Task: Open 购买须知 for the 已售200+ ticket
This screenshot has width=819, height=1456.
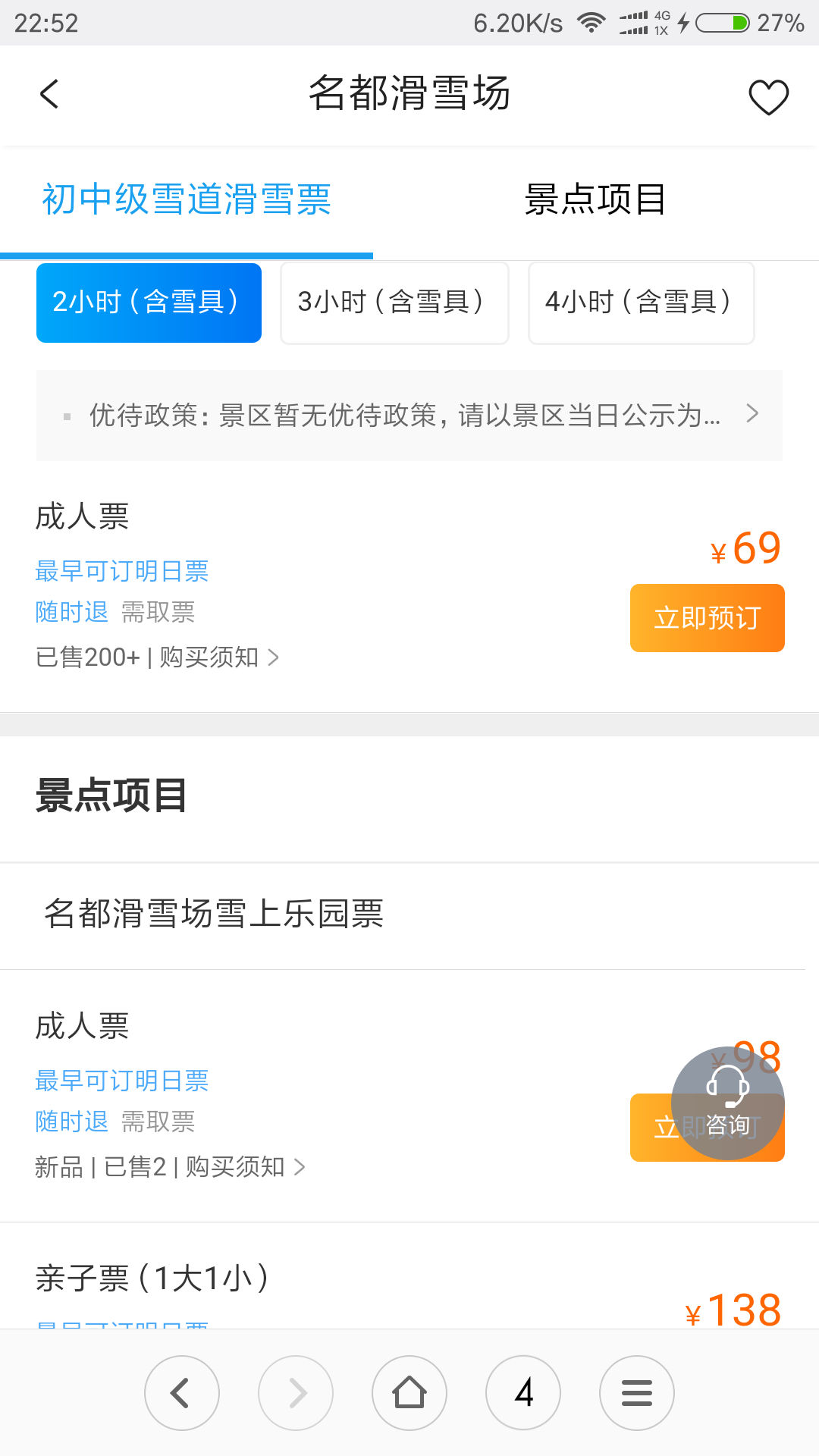Action: point(218,657)
